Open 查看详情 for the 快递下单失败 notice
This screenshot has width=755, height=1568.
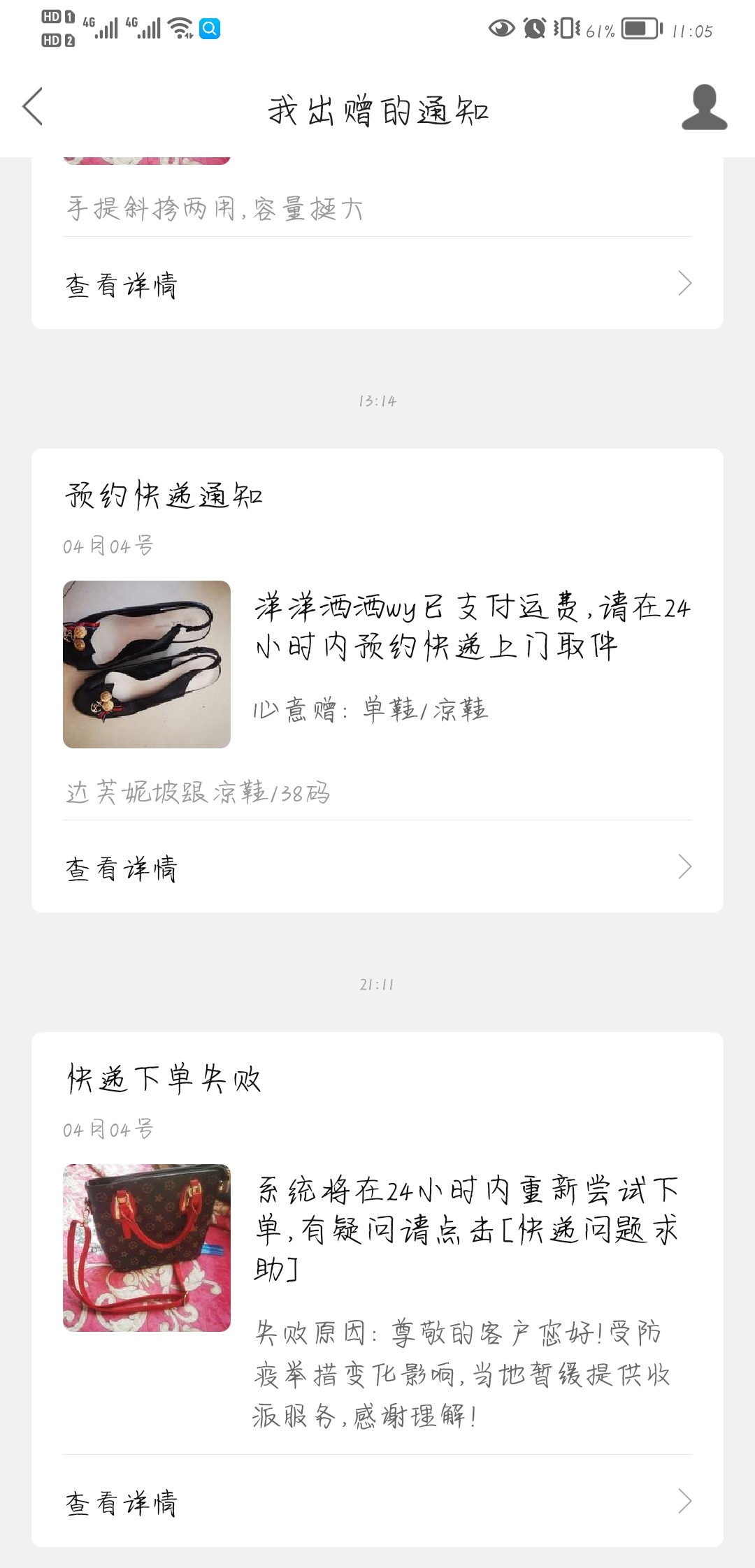click(377, 1501)
